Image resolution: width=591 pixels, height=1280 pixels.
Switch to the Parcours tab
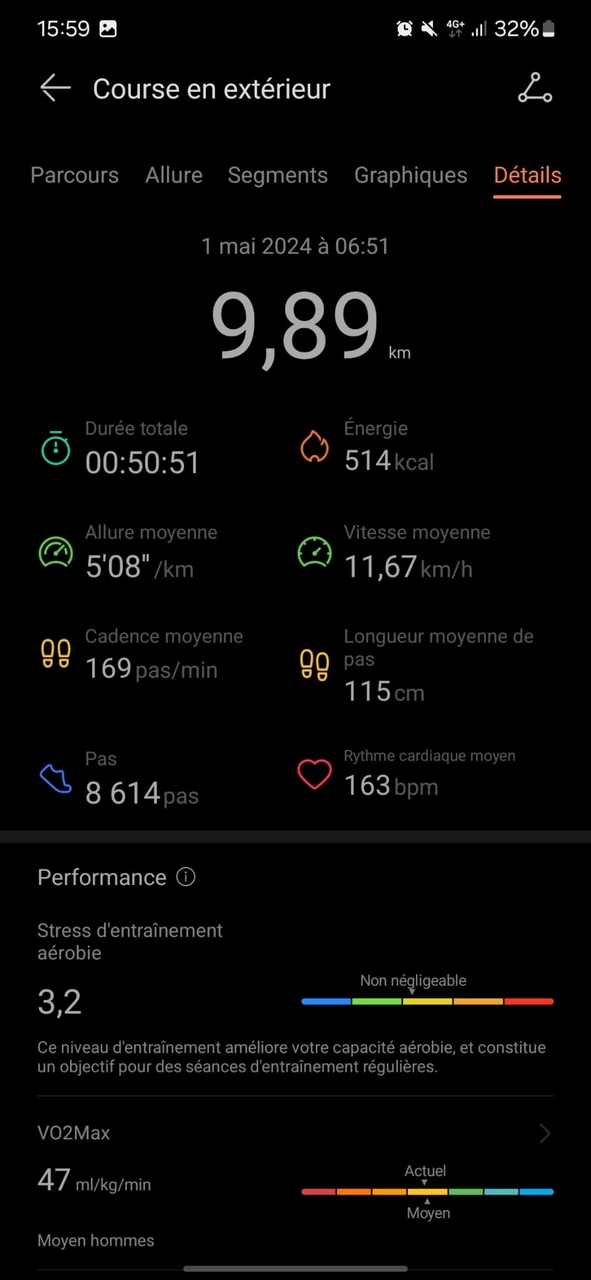point(75,175)
